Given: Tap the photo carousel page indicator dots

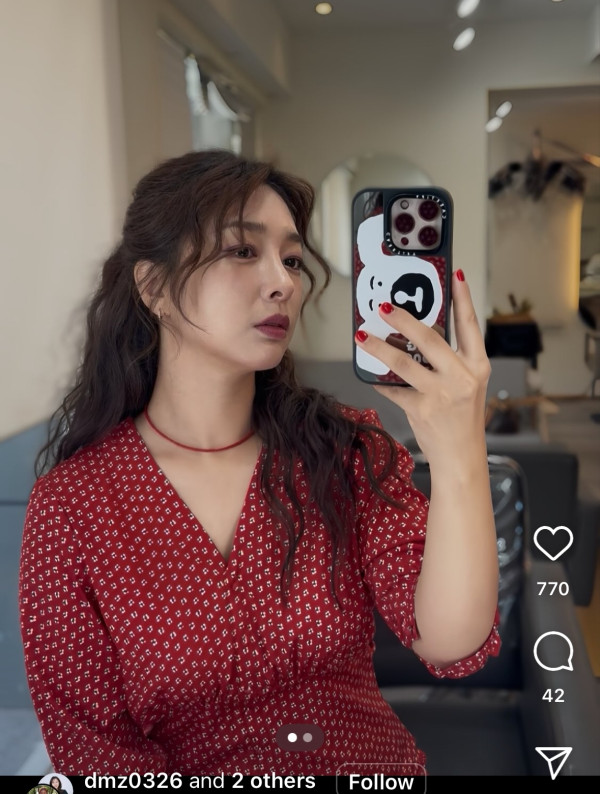Looking at the screenshot, I should pos(299,737).
